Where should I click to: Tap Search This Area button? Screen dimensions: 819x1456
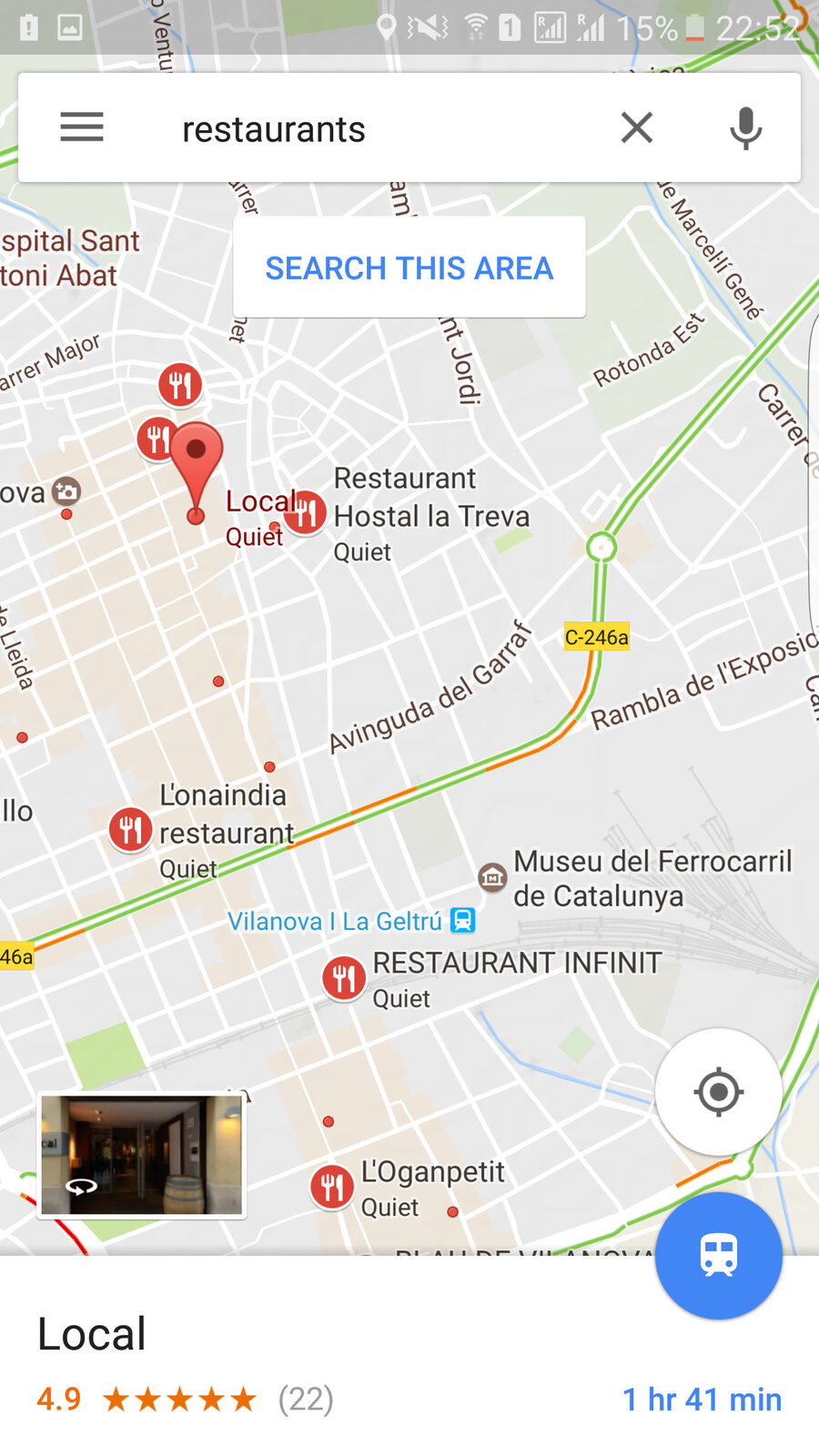(409, 268)
